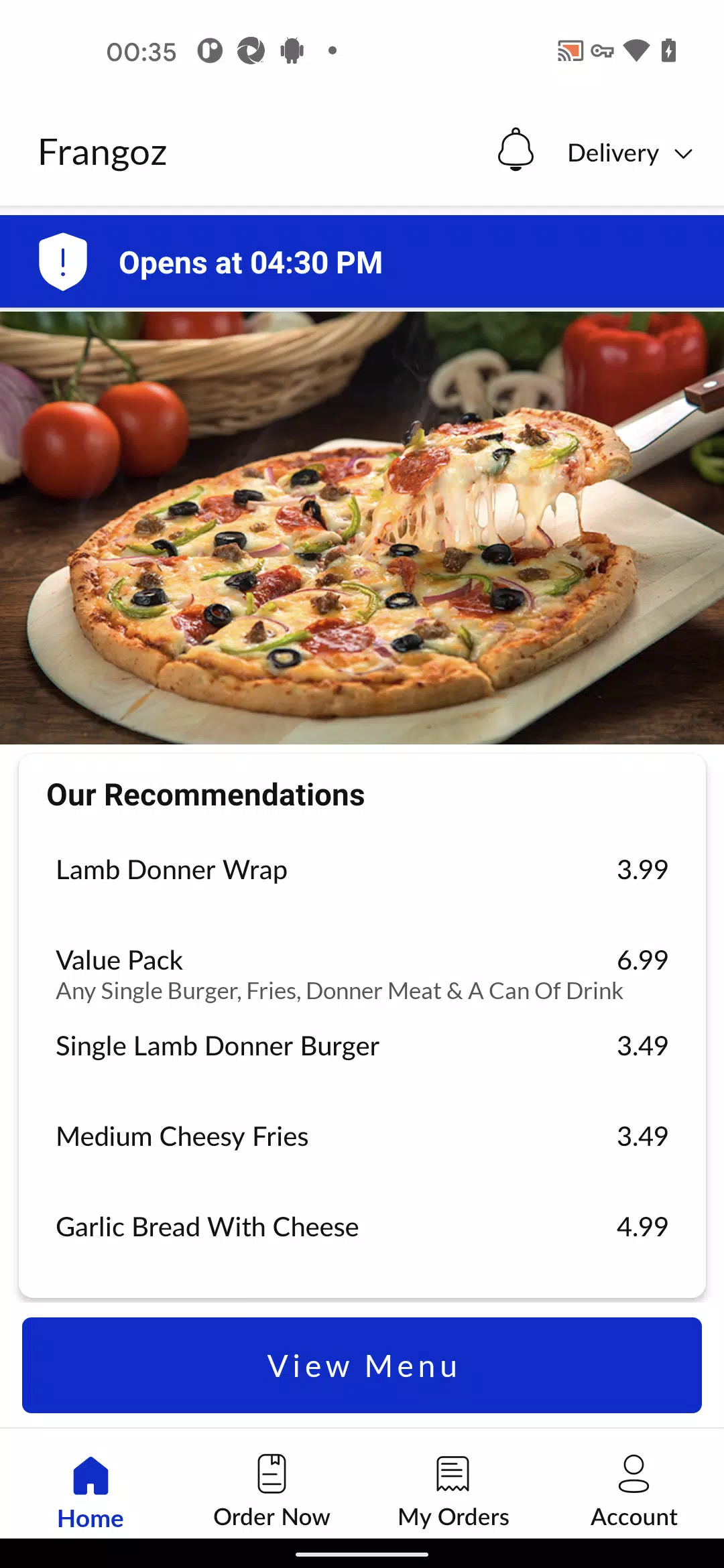Select Medium Cheesy Fries
This screenshot has width=724, height=1568.
(x=362, y=1136)
